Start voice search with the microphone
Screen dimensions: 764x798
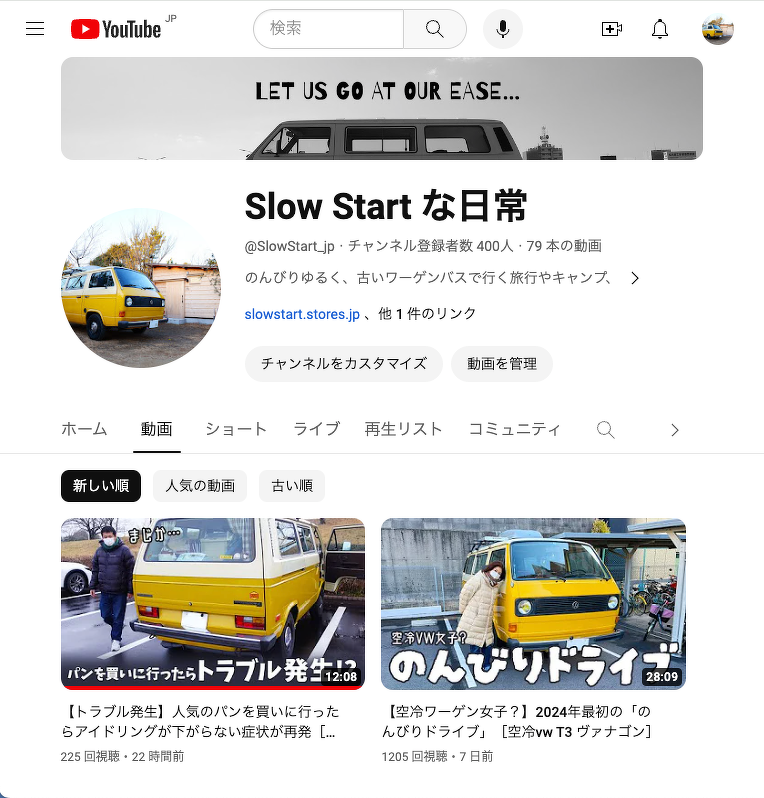[x=503, y=29]
